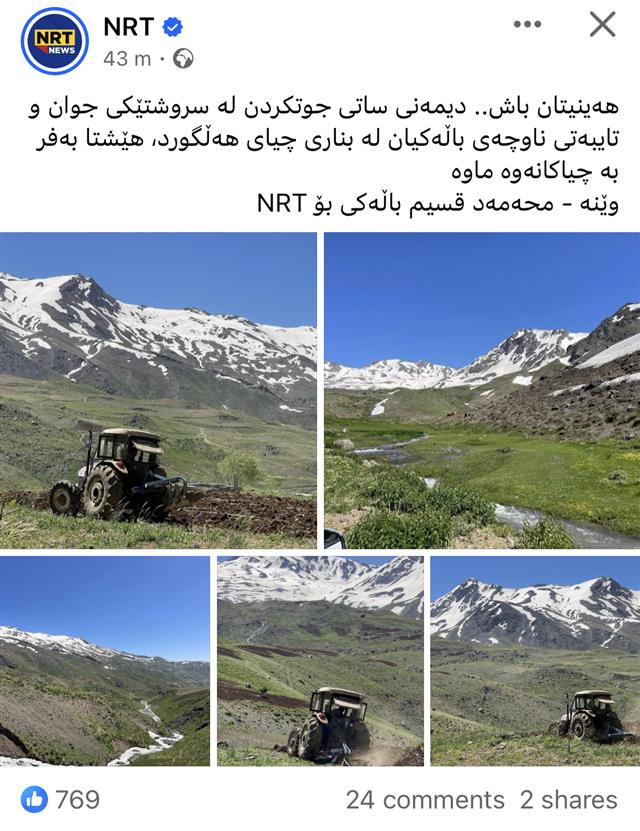640x831 pixels.
Task: Close this post with the X
Action: pyautogui.click(x=602, y=24)
